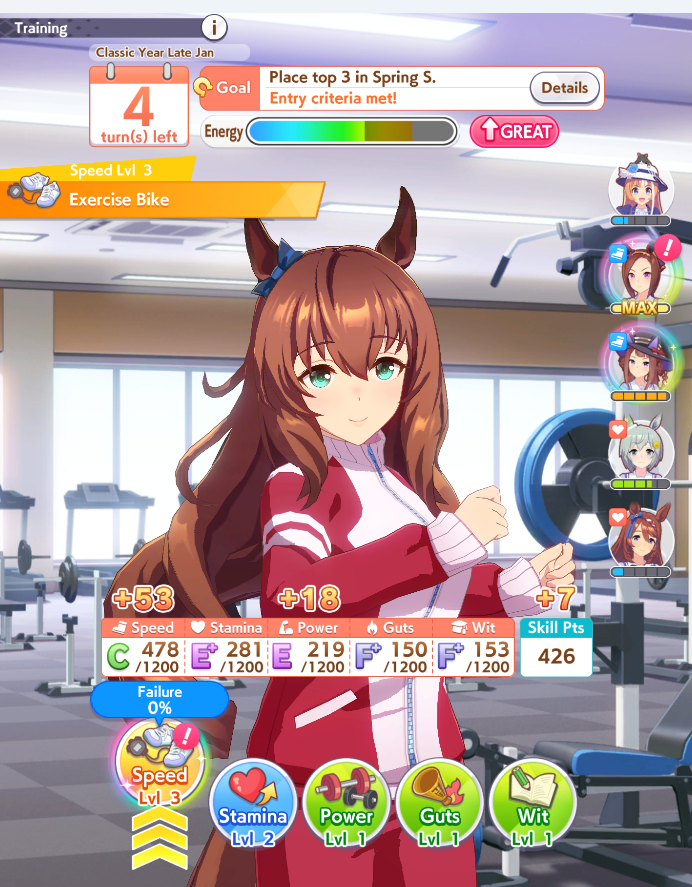Image resolution: width=692 pixels, height=887 pixels.
Task: Tap the gray-haired support character portrait
Action: 640,450
